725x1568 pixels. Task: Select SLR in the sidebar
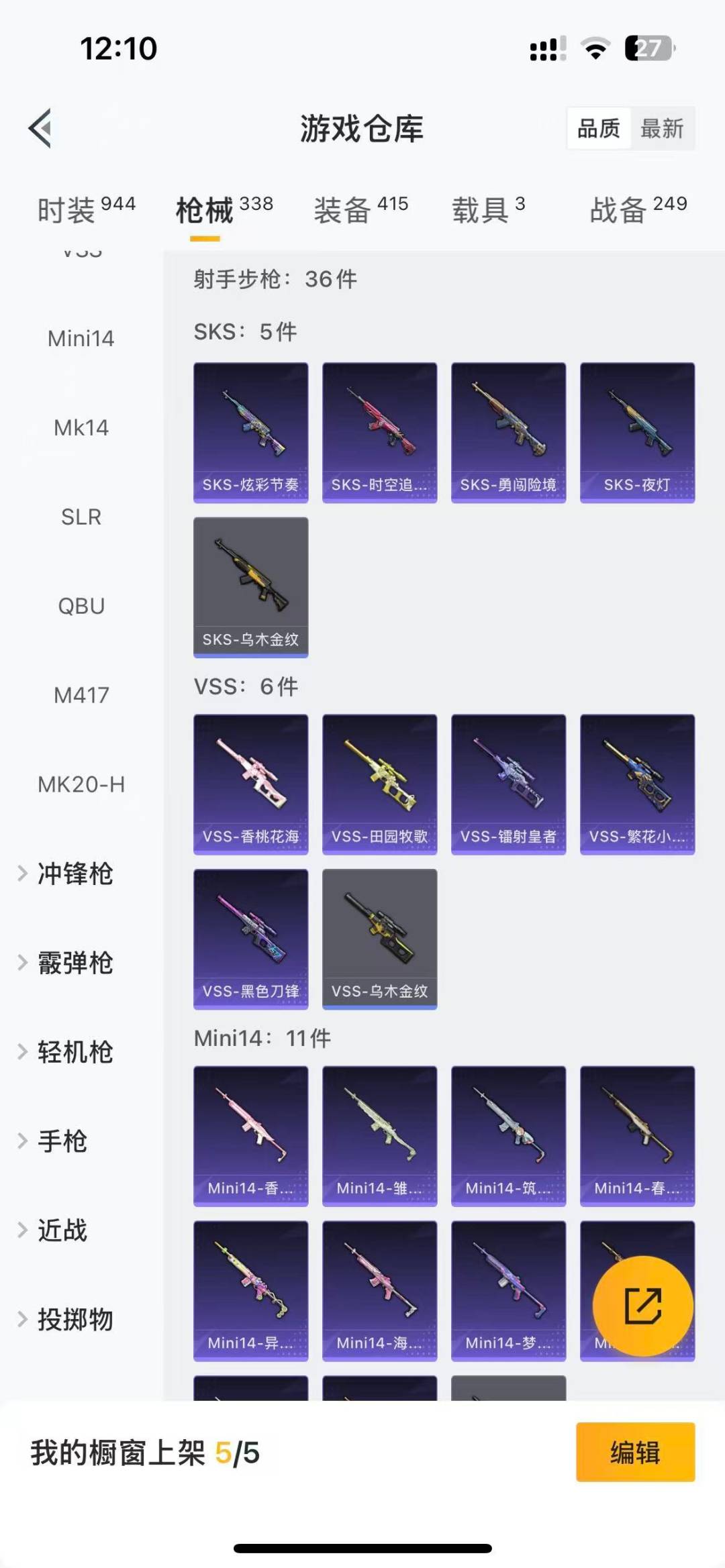(81, 517)
